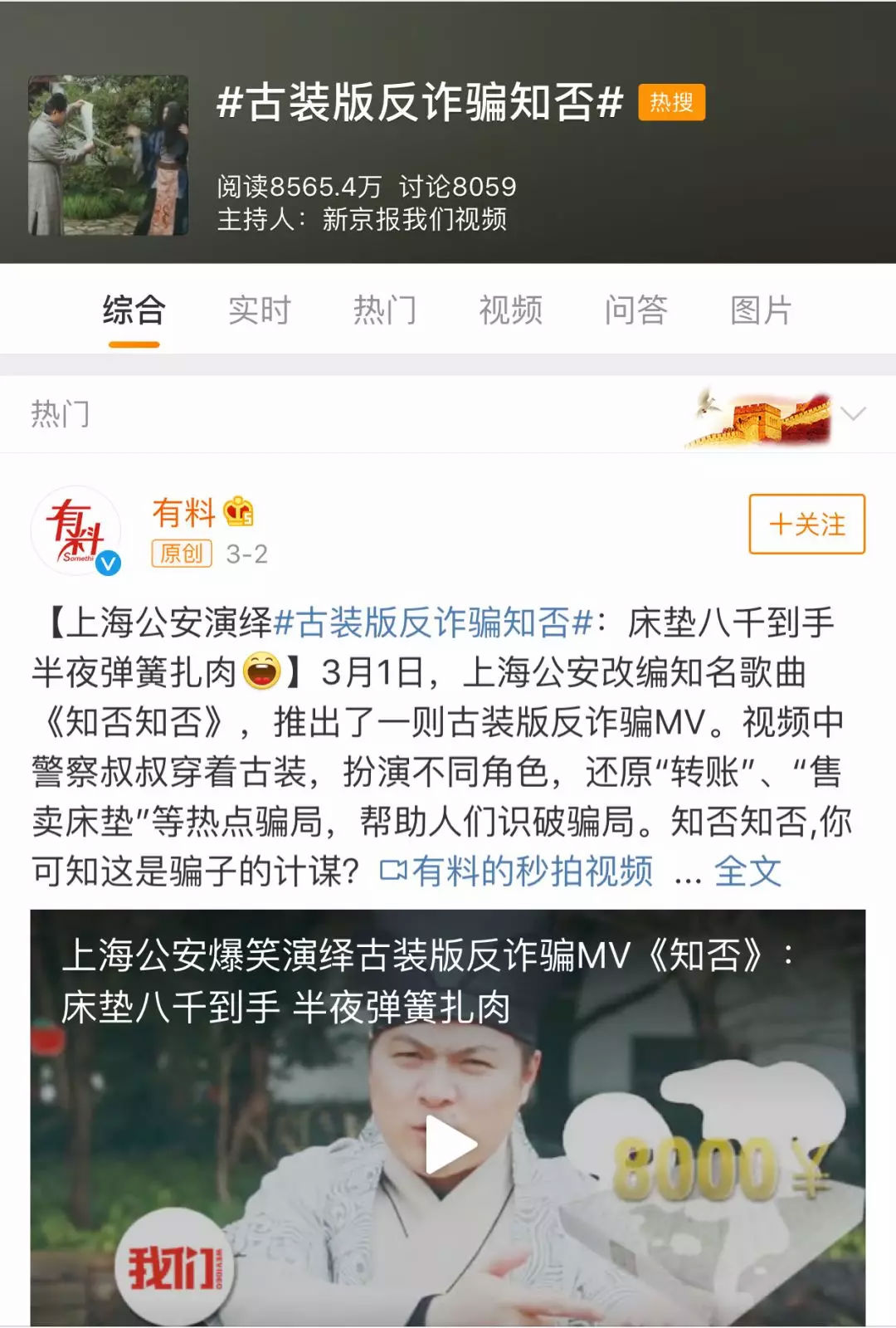Open the 热门 tab
This screenshot has height=1328, width=896.
(384, 311)
